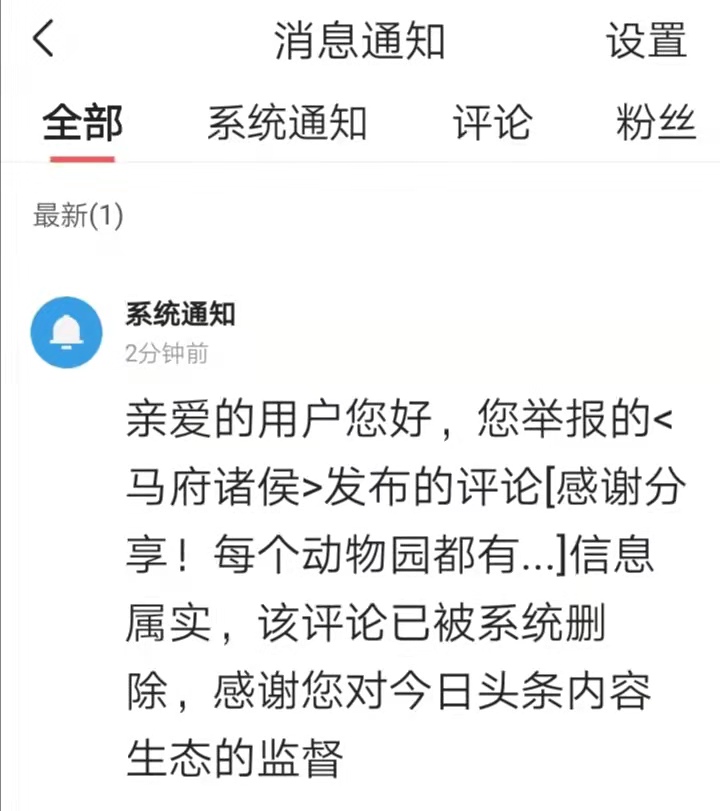Viewport: 720px width, 811px height.
Task: Switch to the 评论 tab
Action: pos(491,124)
